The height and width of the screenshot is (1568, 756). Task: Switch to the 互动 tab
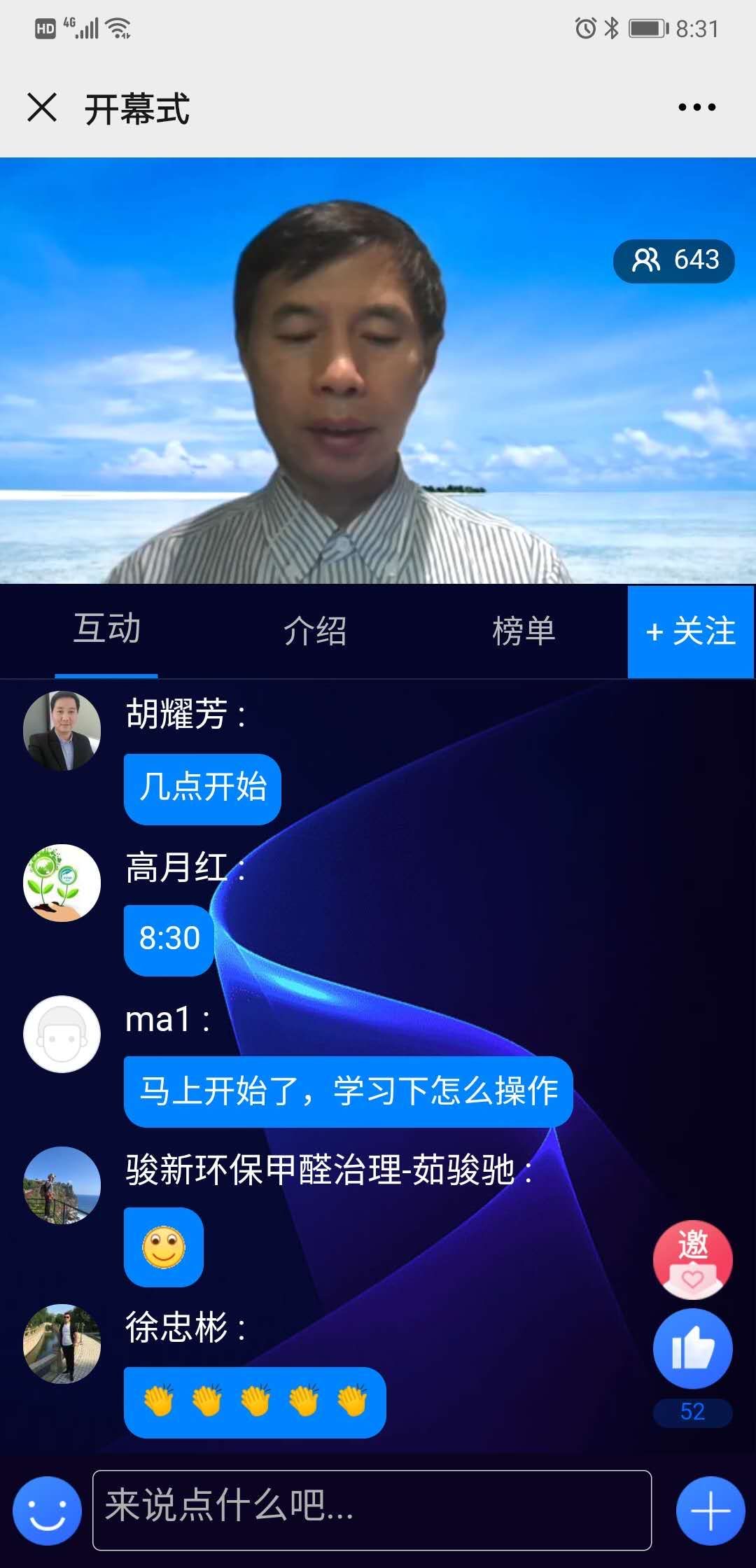tap(106, 629)
